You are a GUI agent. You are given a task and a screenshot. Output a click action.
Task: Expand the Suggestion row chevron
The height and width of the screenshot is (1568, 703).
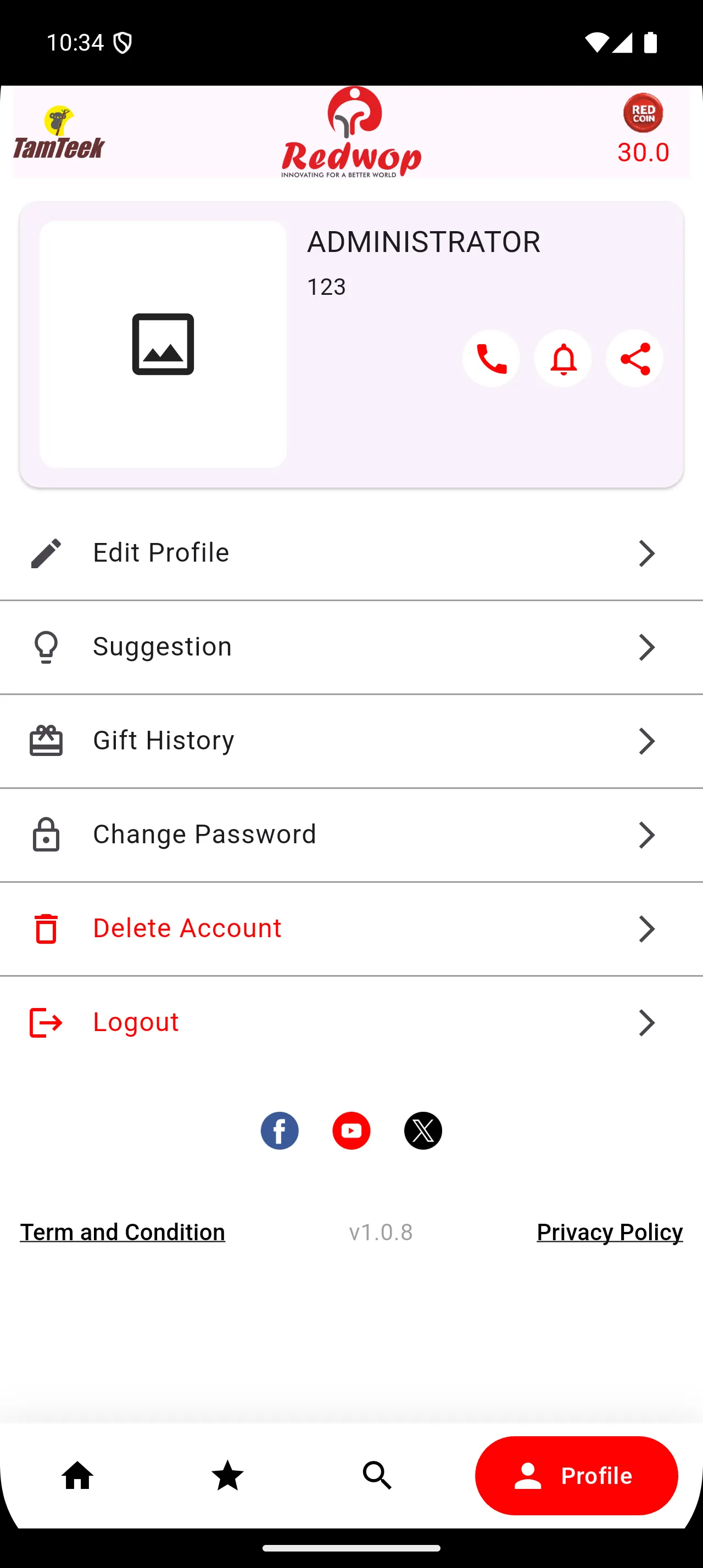tap(646, 647)
